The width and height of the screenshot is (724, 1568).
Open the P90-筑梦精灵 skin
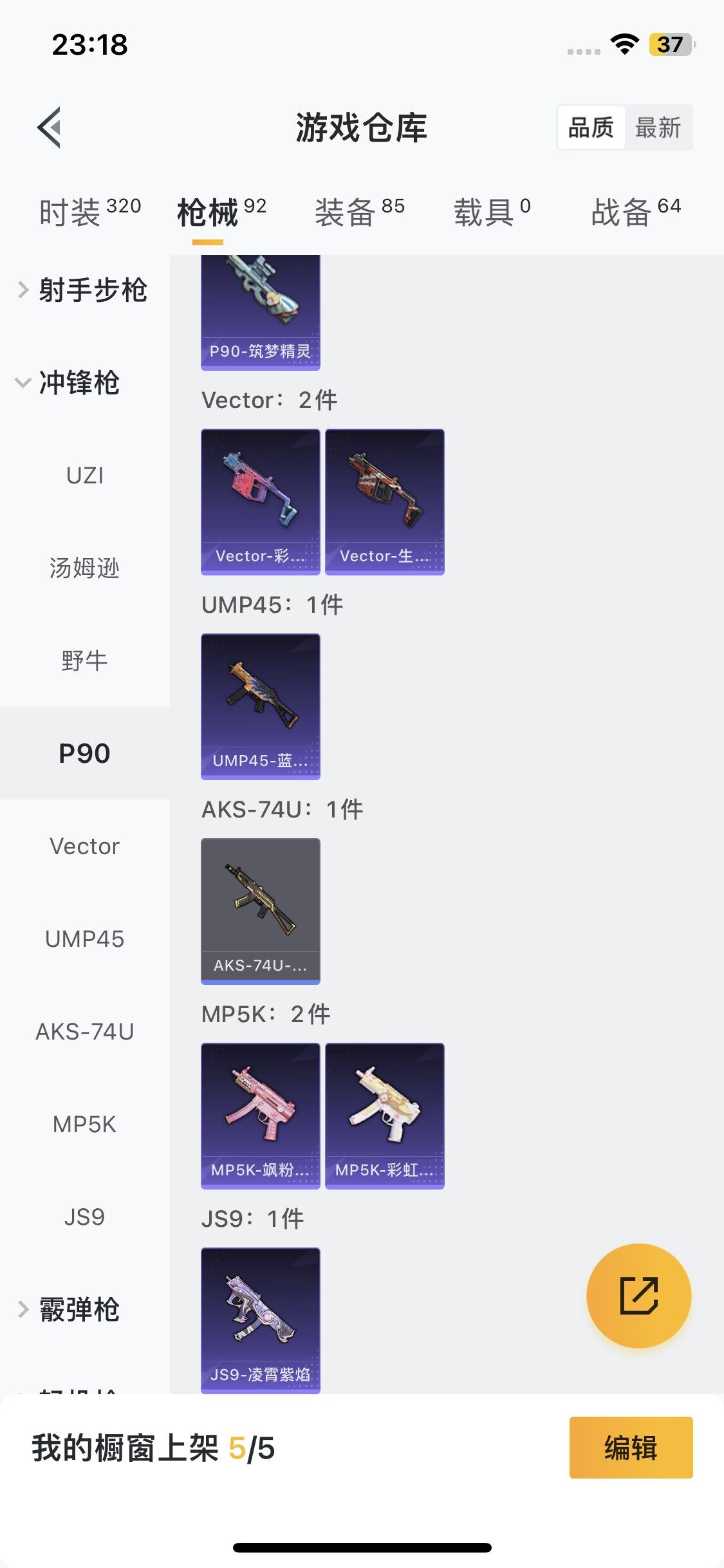click(260, 312)
